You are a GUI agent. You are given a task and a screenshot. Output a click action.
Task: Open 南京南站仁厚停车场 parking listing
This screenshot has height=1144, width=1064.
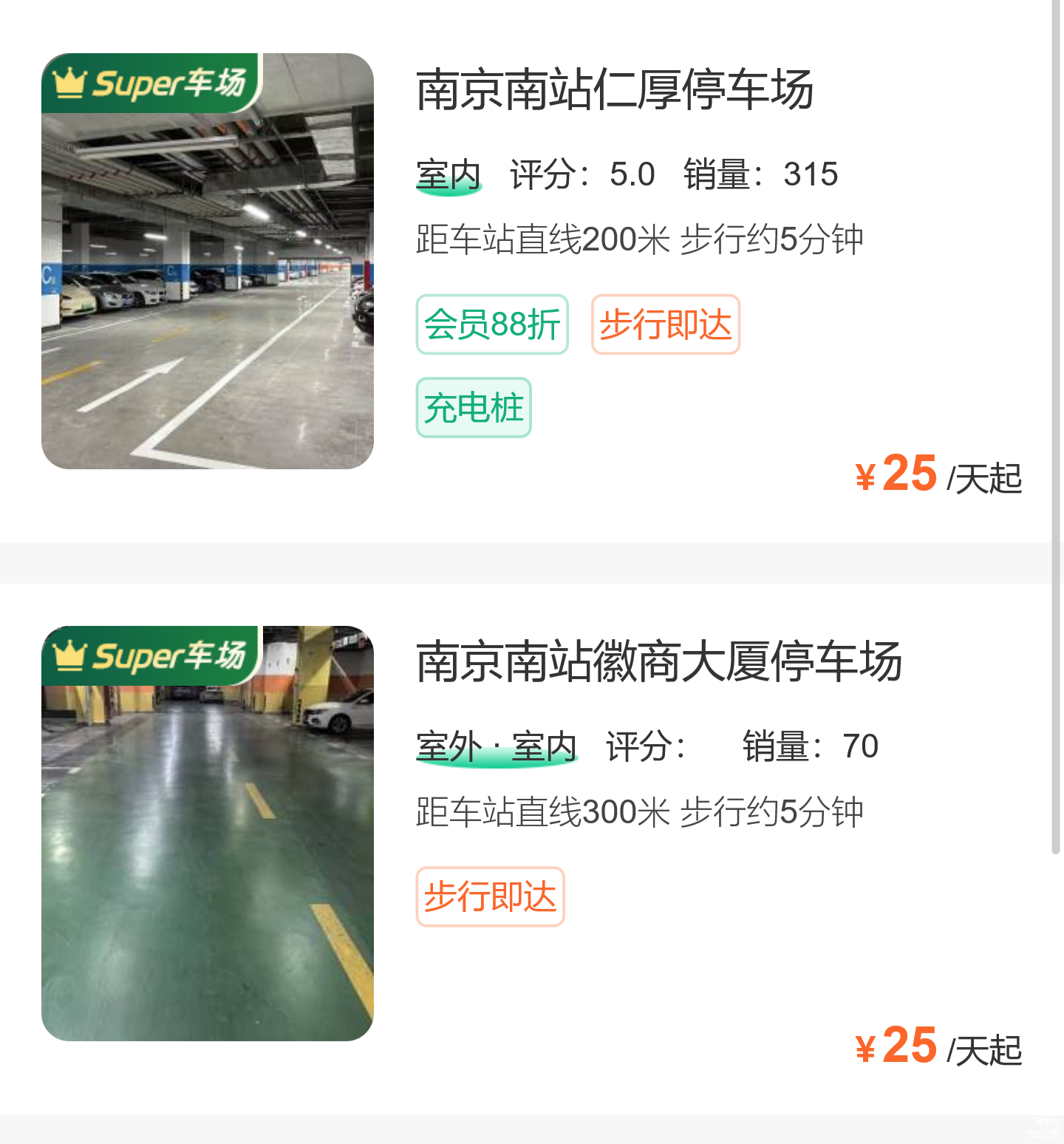pyautogui.click(x=615, y=90)
